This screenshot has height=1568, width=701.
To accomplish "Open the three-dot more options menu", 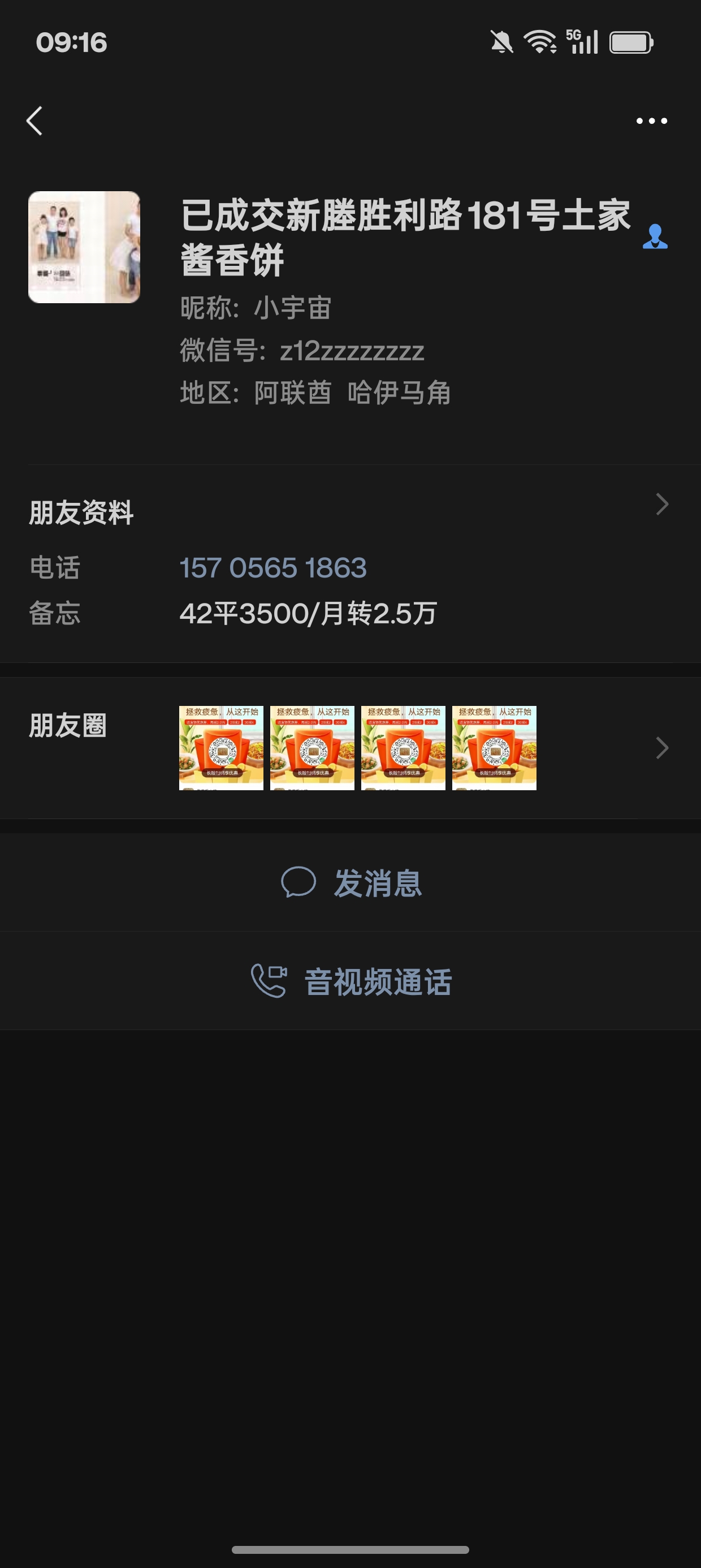I will point(652,120).
